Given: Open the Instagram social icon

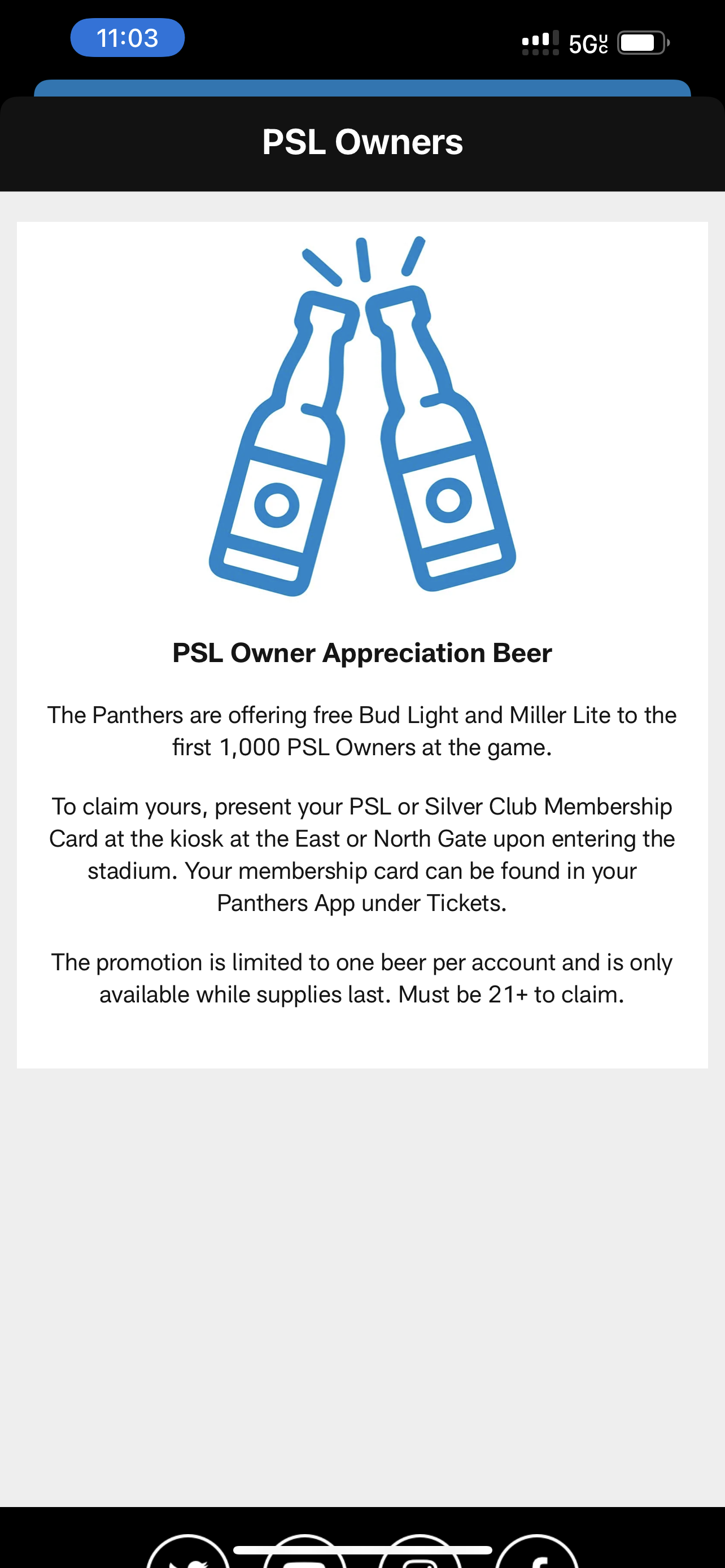Looking at the screenshot, I should [421, 1552].
